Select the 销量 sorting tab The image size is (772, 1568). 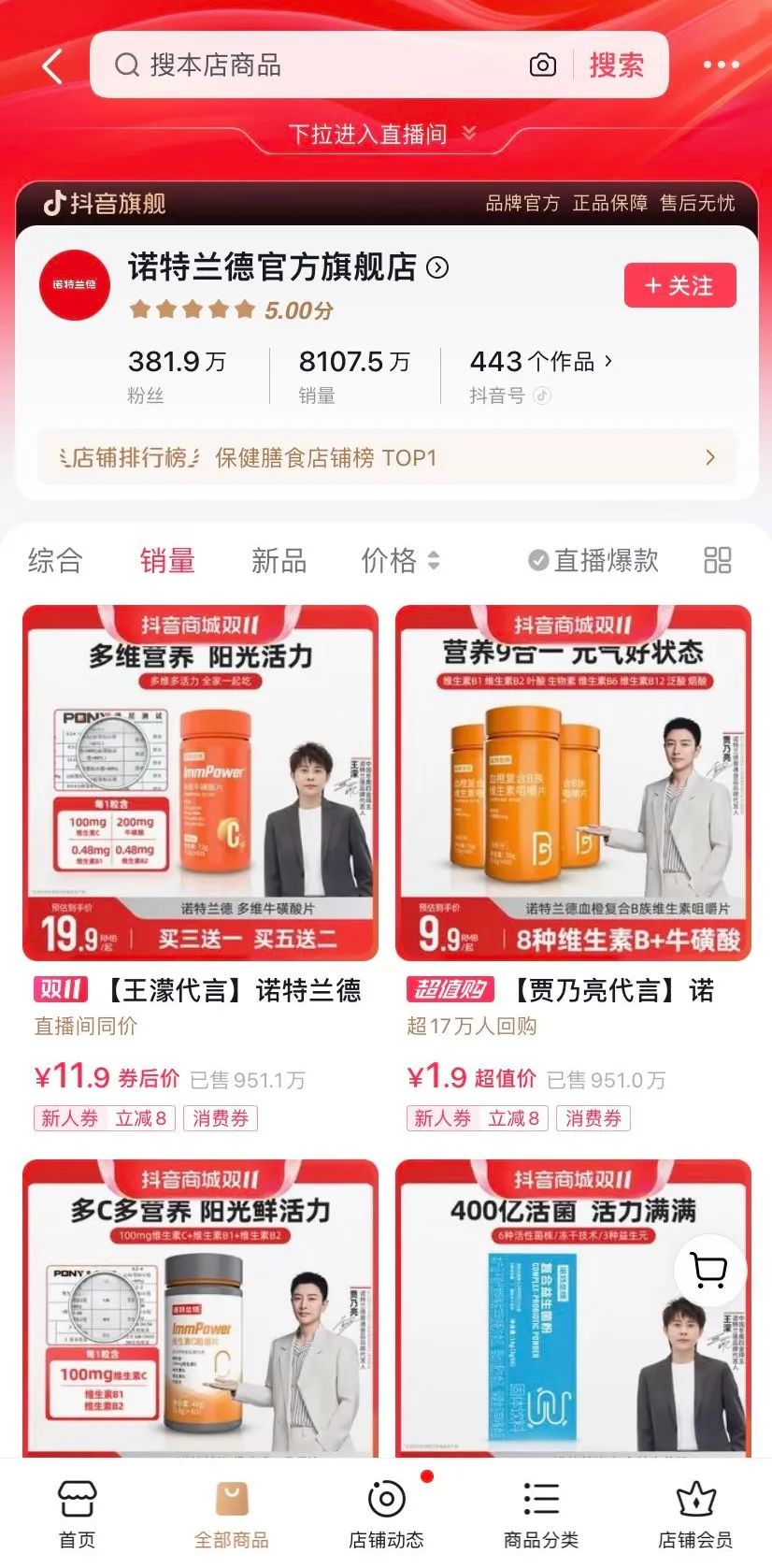(167, 561)
